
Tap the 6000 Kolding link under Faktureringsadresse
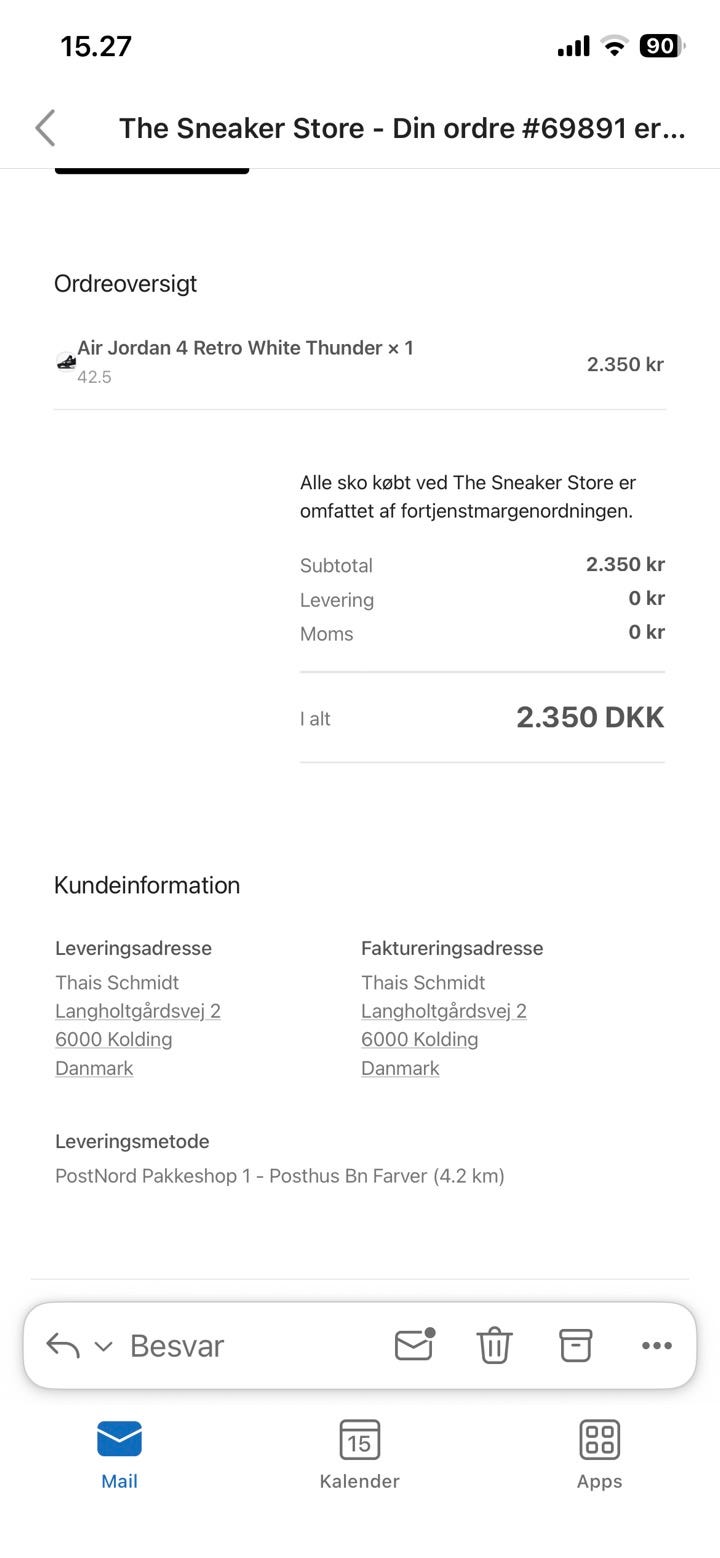(x=419, y=1039)
